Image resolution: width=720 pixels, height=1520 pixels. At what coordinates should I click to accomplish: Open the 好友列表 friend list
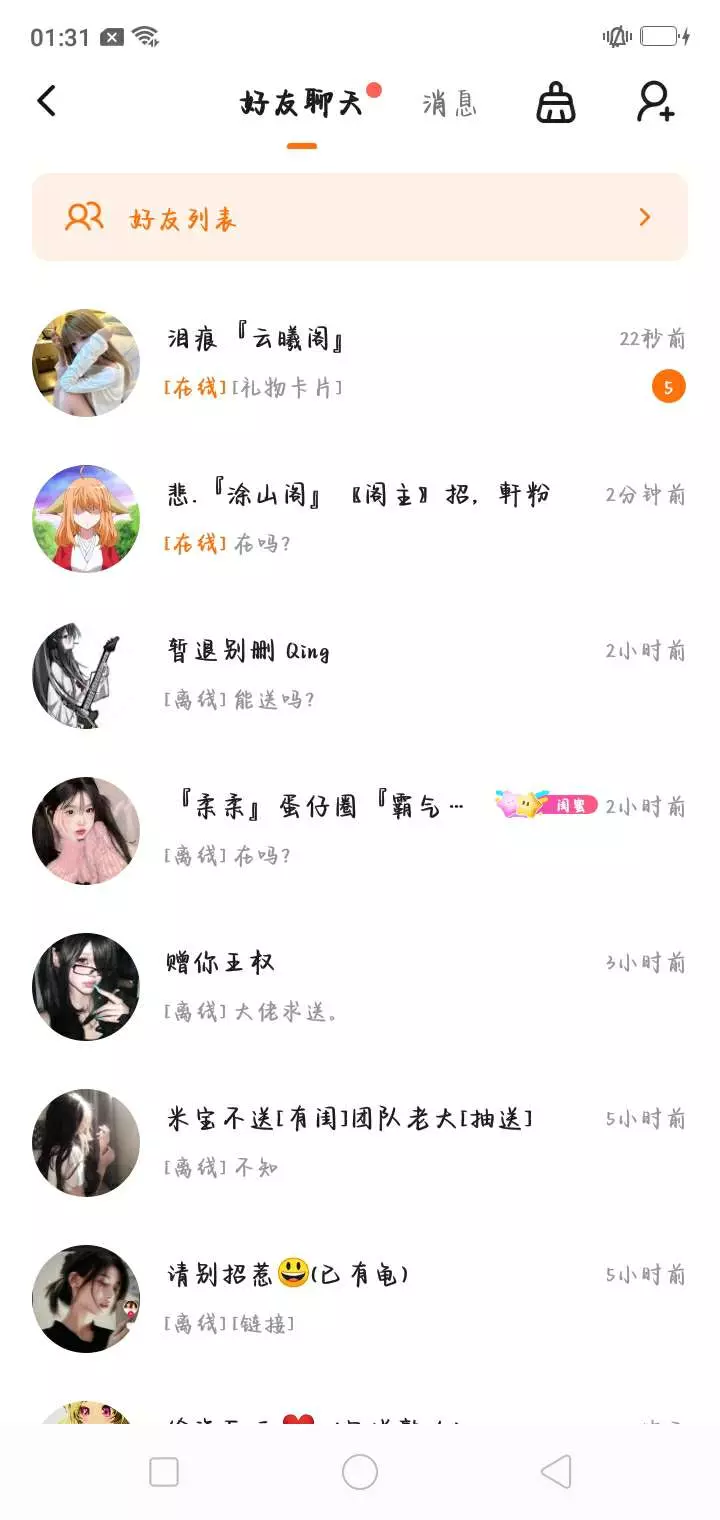pos(360,217)
